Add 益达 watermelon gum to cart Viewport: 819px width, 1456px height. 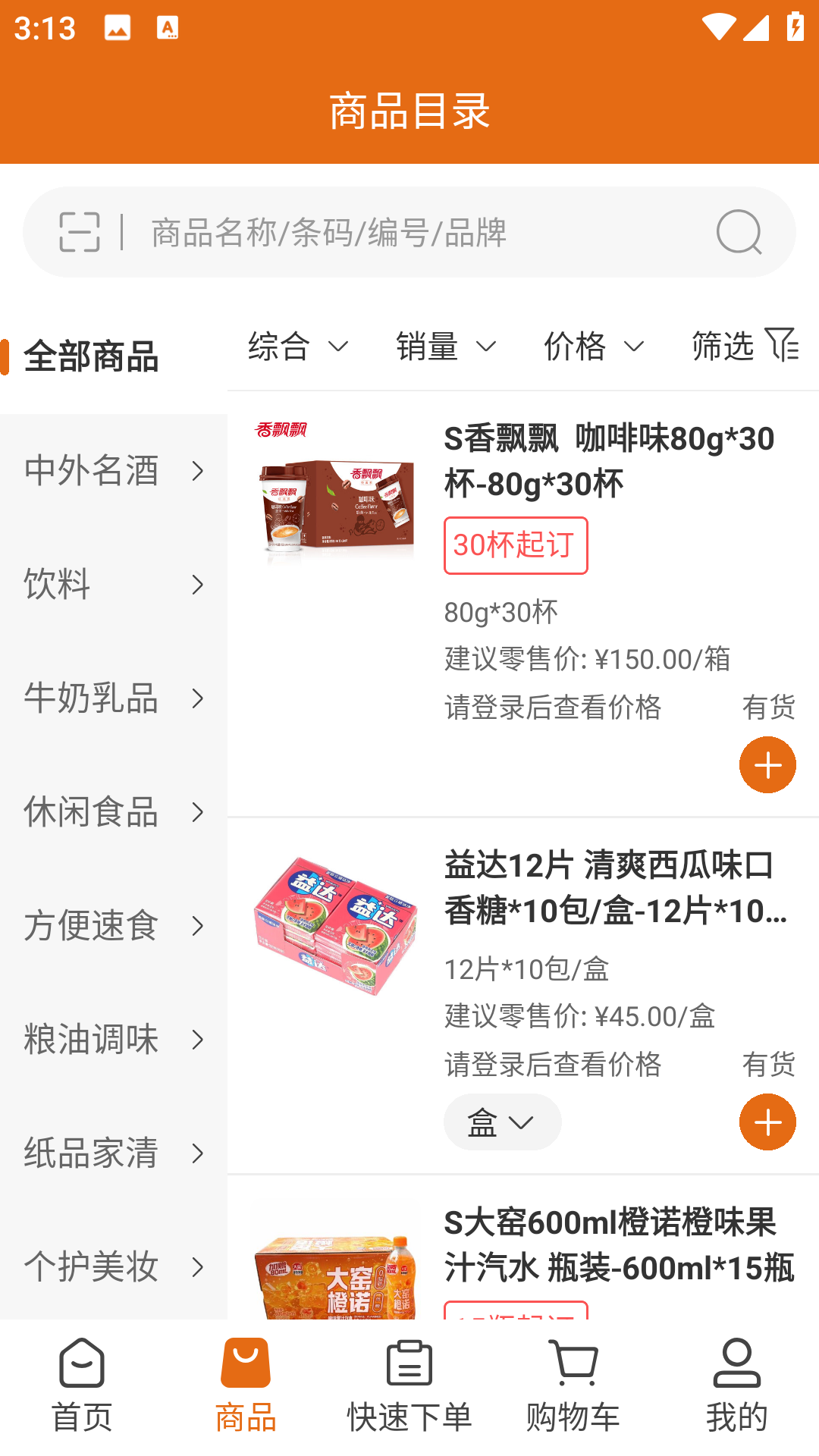coord(767,1122)
